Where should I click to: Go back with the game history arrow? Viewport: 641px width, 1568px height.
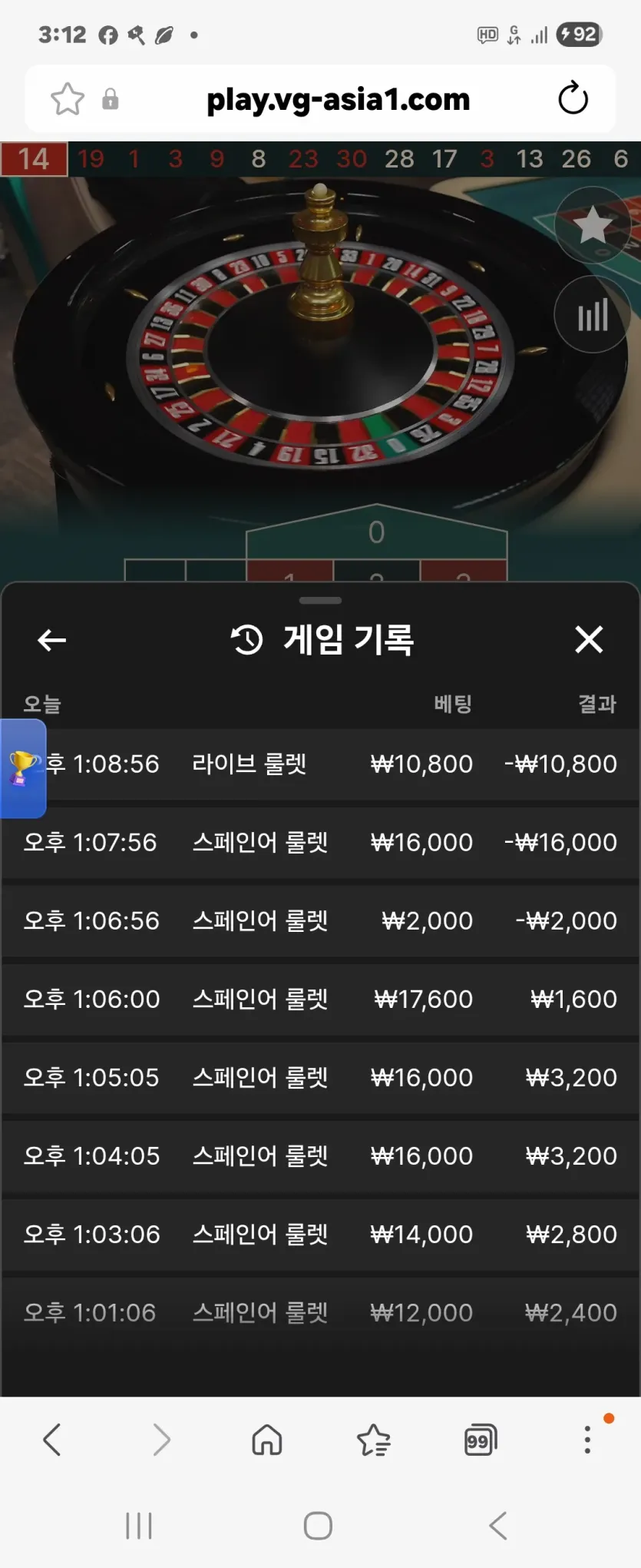pos(51,640)
